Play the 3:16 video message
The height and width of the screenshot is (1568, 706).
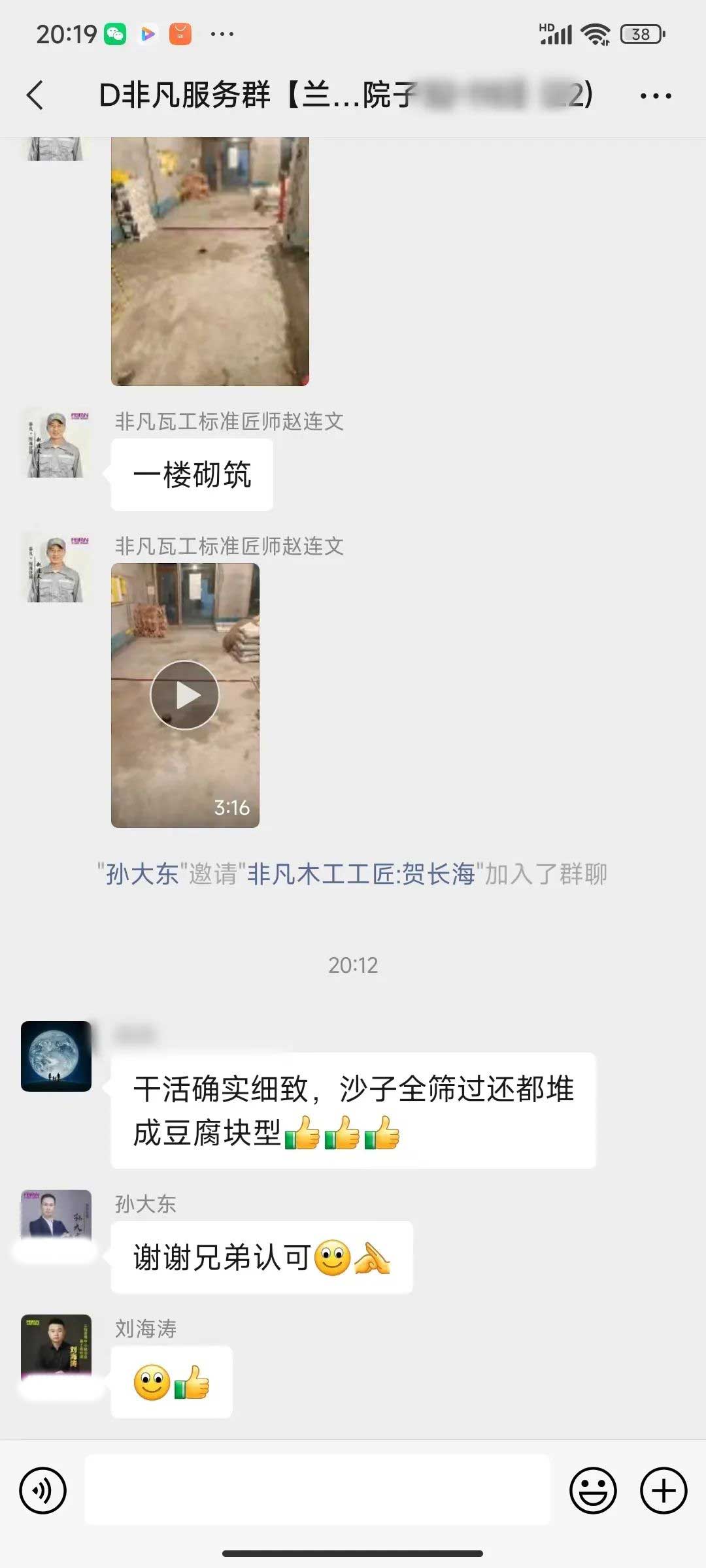coord(185,695)
